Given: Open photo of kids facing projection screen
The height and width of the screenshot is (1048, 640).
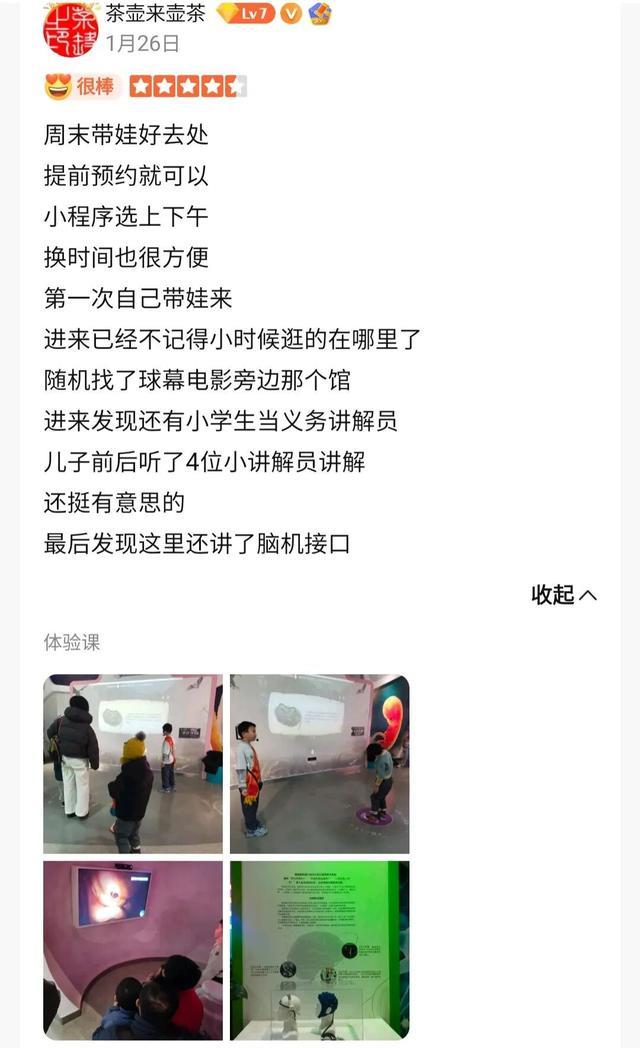Looking at the screenshot, I should [133, 763].
